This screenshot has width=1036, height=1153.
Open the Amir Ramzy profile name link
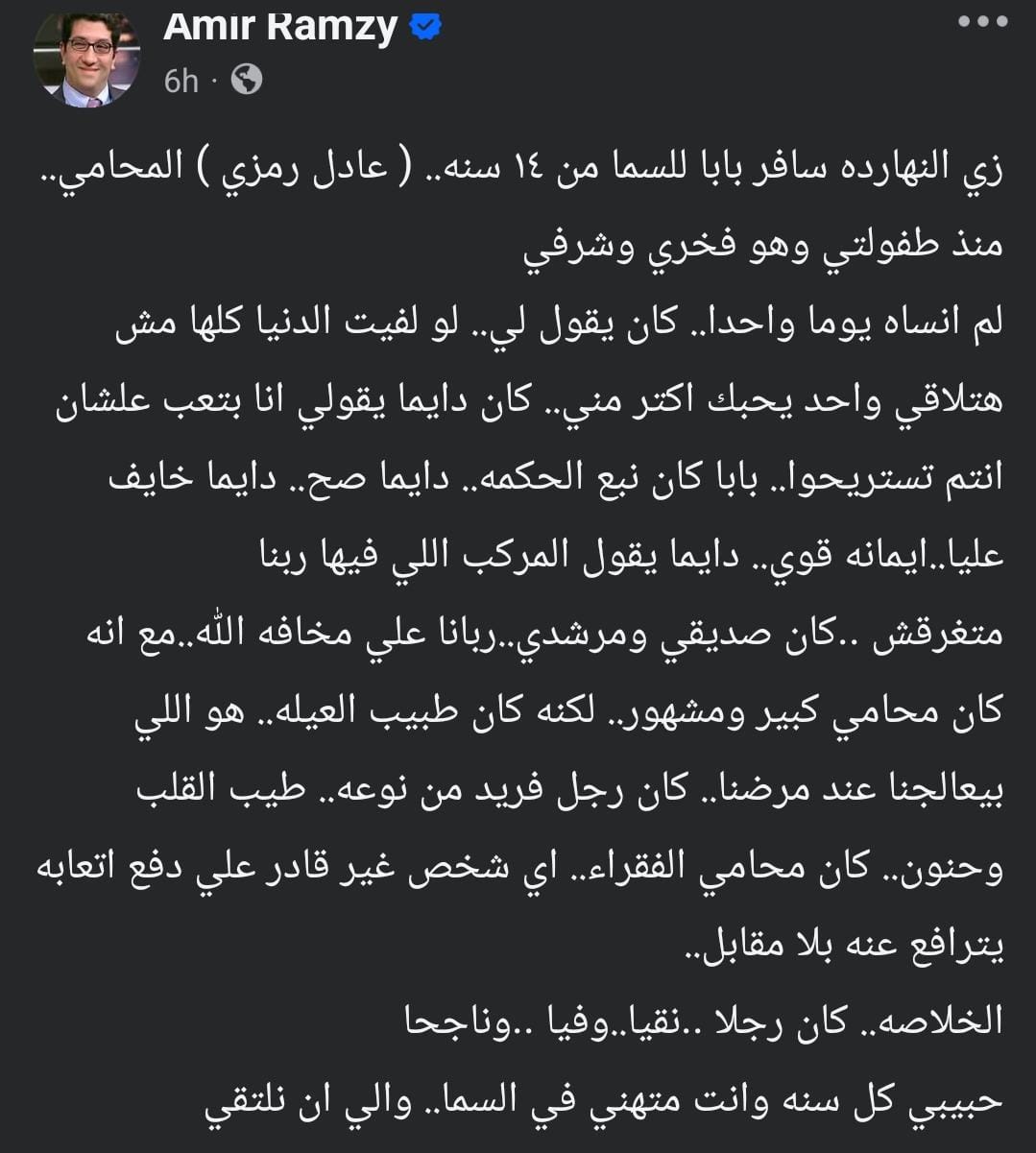click(280, 26)
